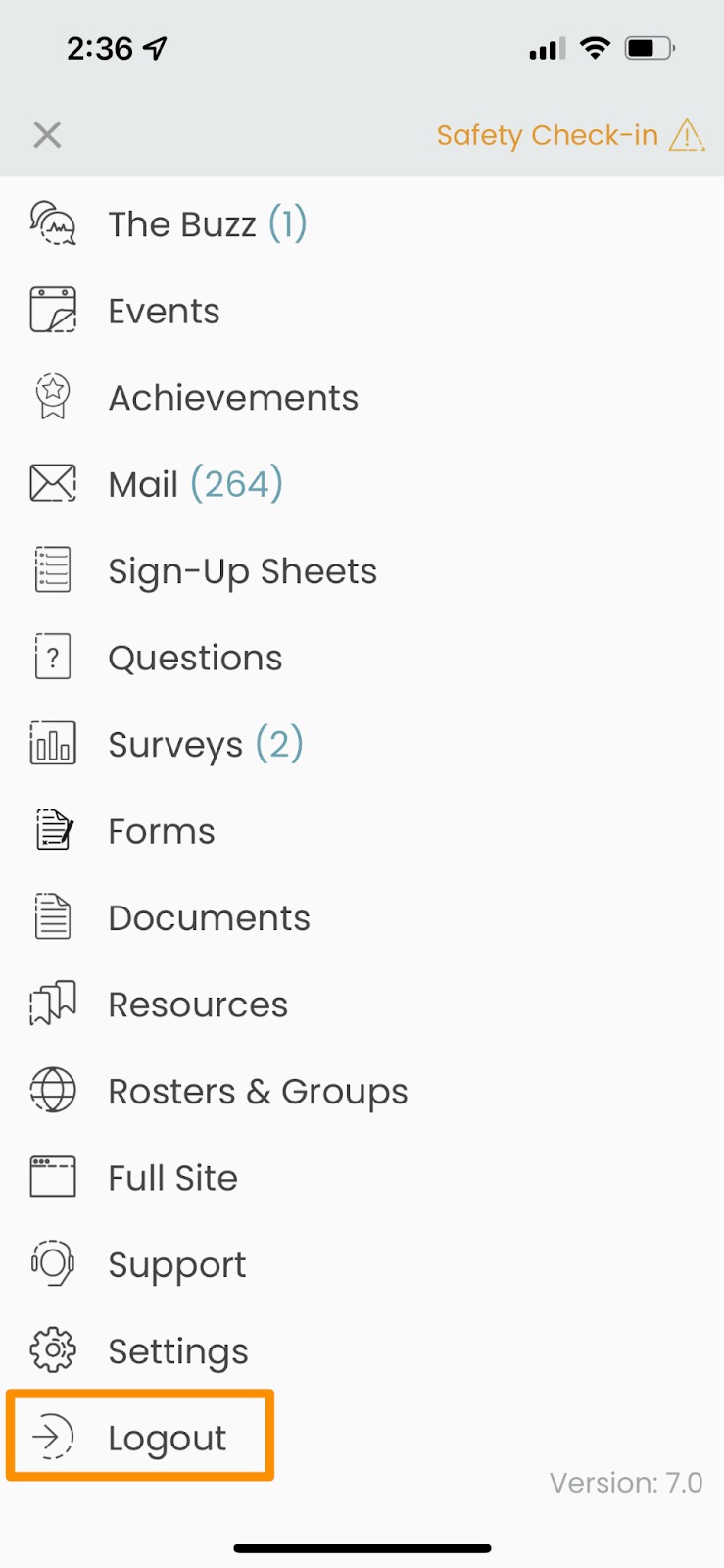Select the Forms menu item
The height and width of the screenshot is (1568, 724).
[x=362, y=831]
